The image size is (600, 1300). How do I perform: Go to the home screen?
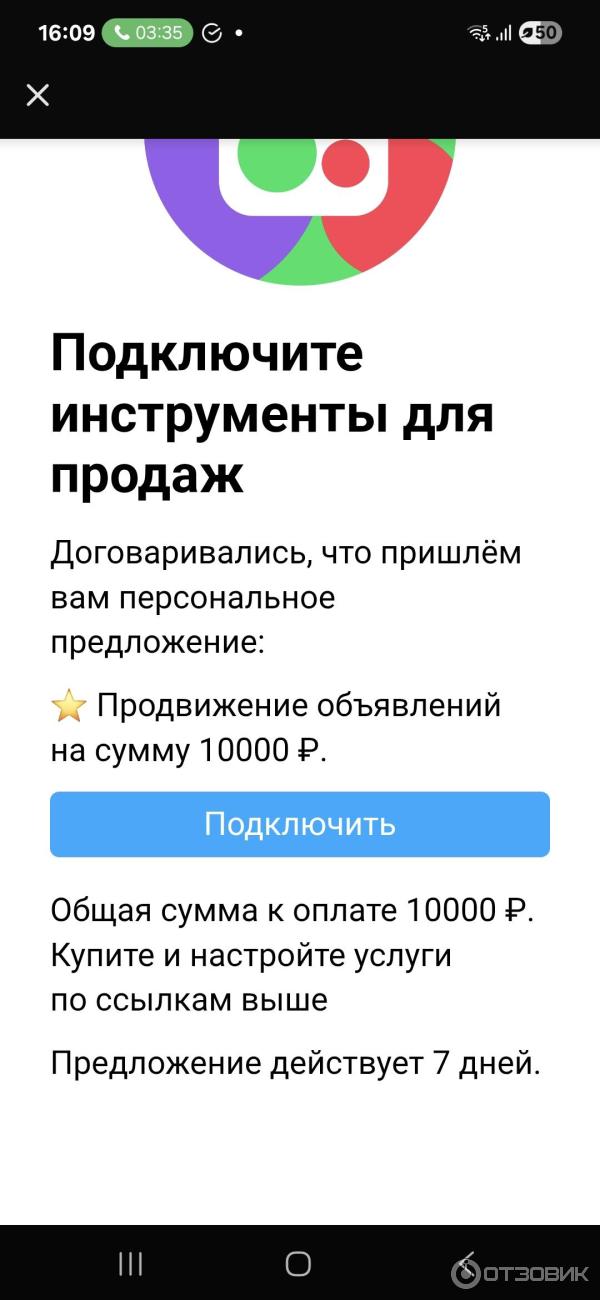298,1263
